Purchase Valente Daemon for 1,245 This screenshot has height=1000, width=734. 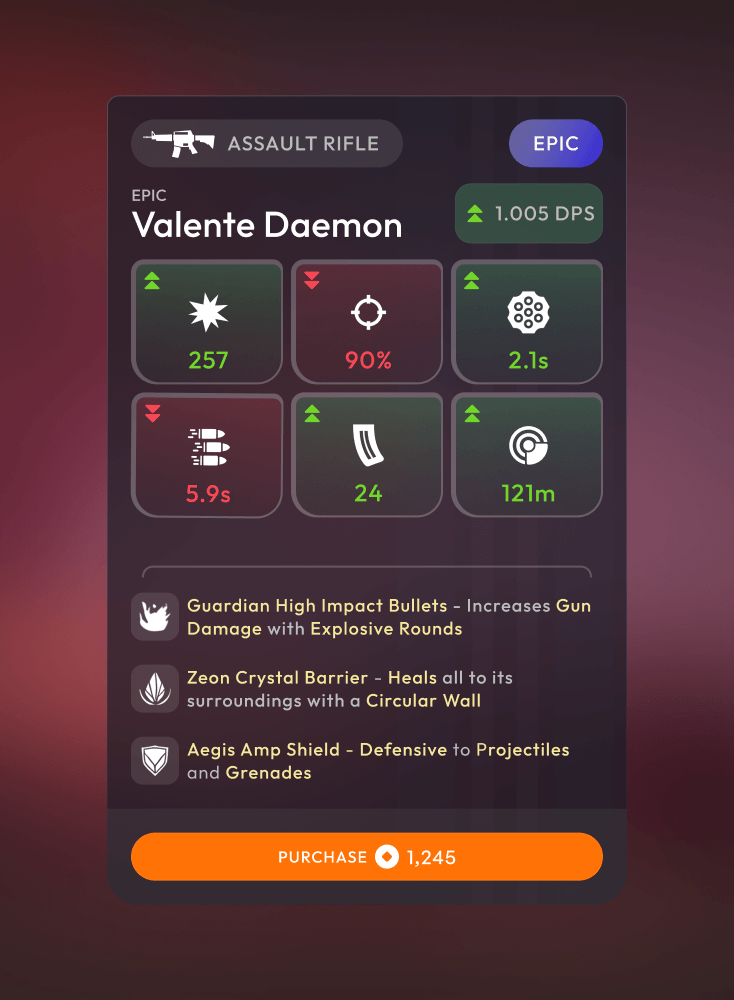click(x=367, y=857)
